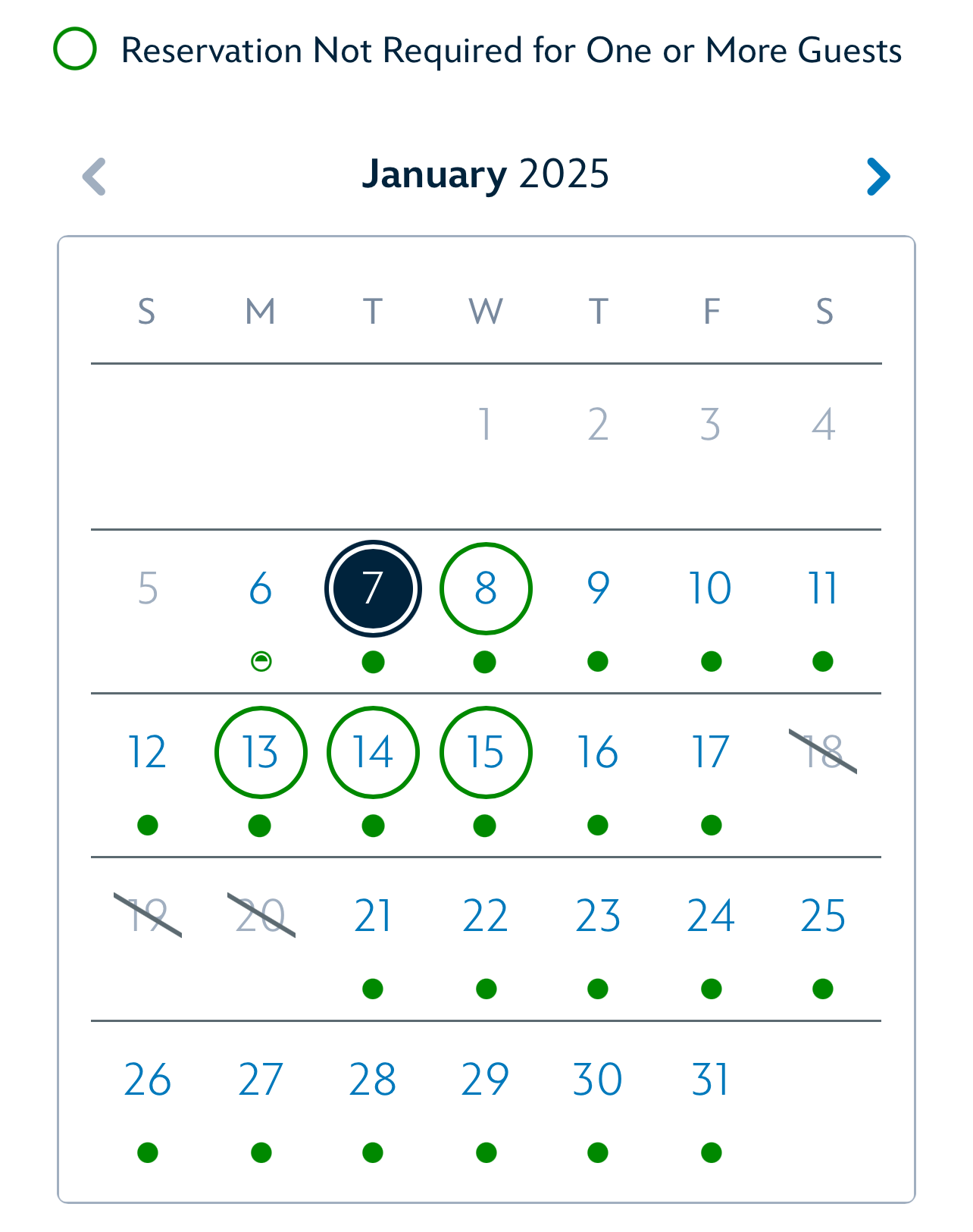Tap January 17
The height and width of the screenshot is (1232, 973).
coord(710,752)
